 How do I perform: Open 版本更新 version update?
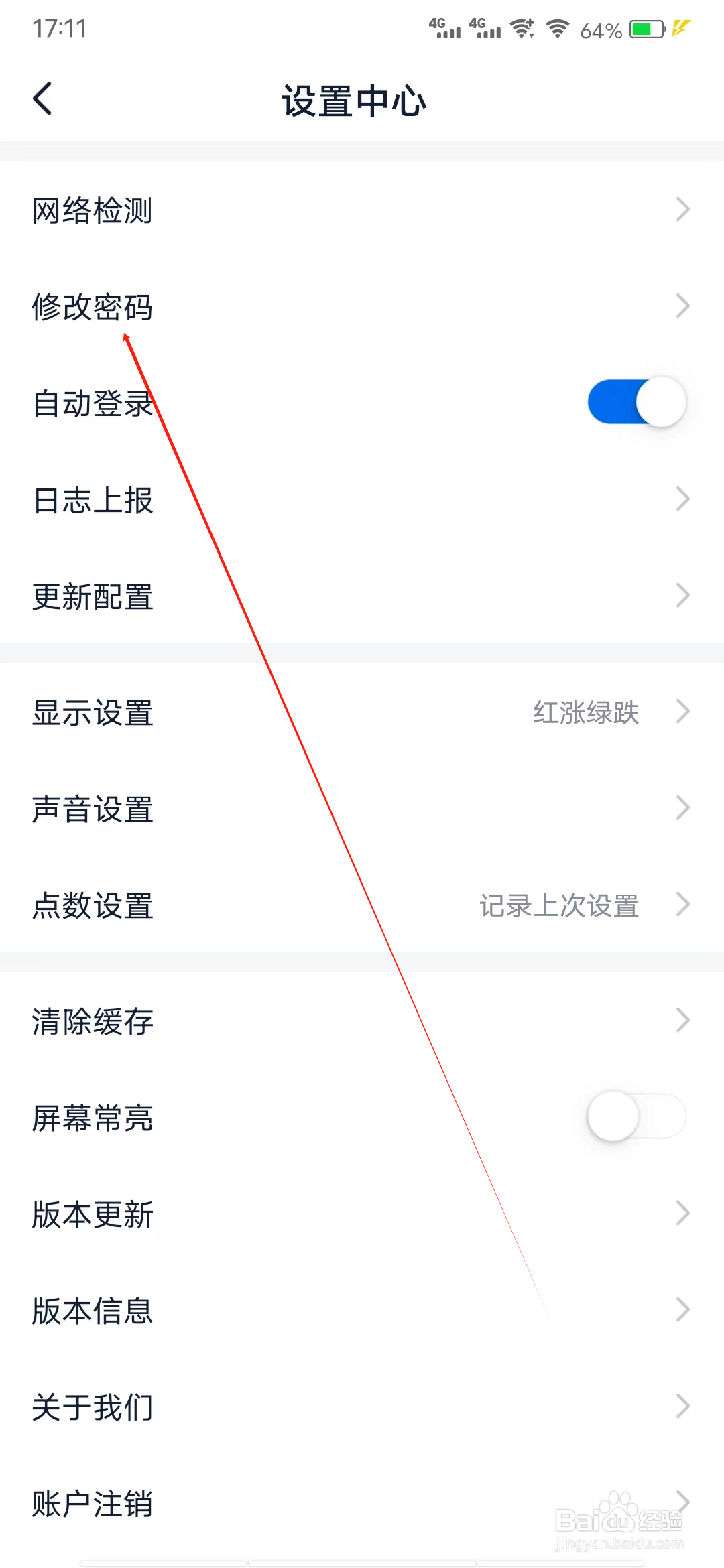click(x=93, y=1212)
